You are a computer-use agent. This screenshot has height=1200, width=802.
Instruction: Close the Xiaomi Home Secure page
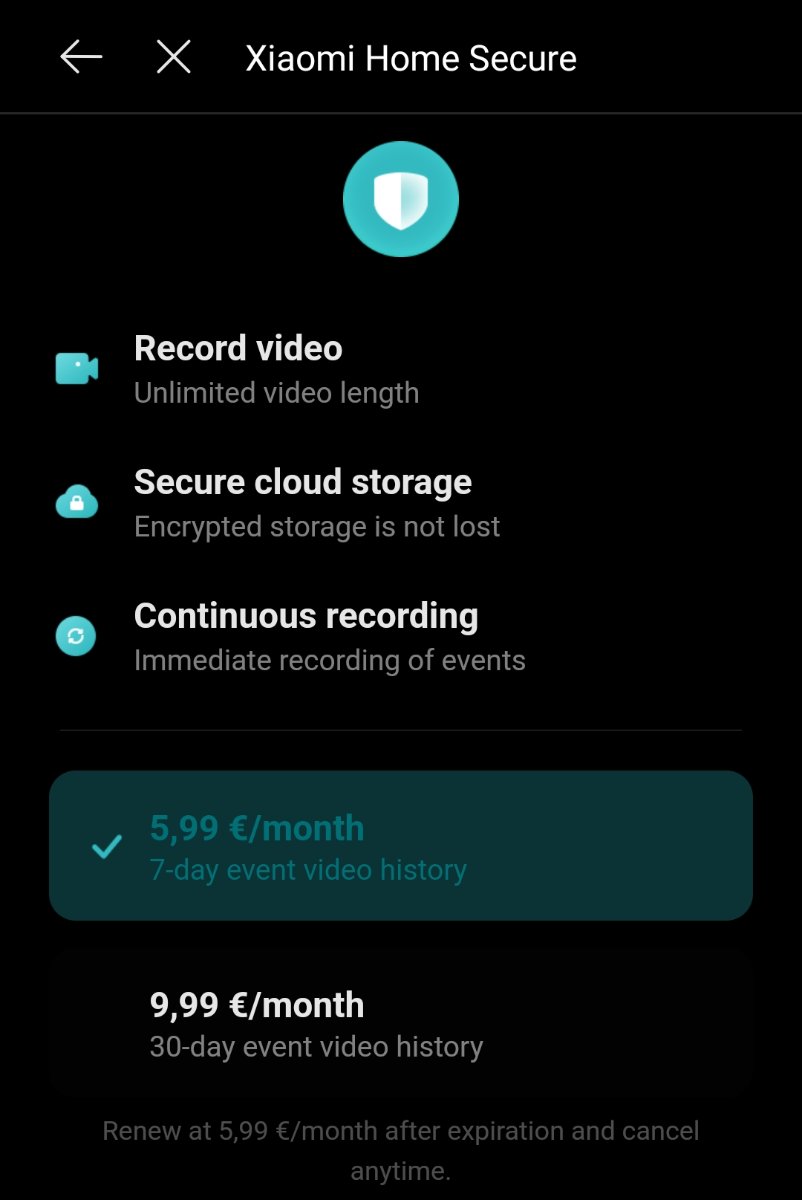pyautogui.click(x=174, y=58)
